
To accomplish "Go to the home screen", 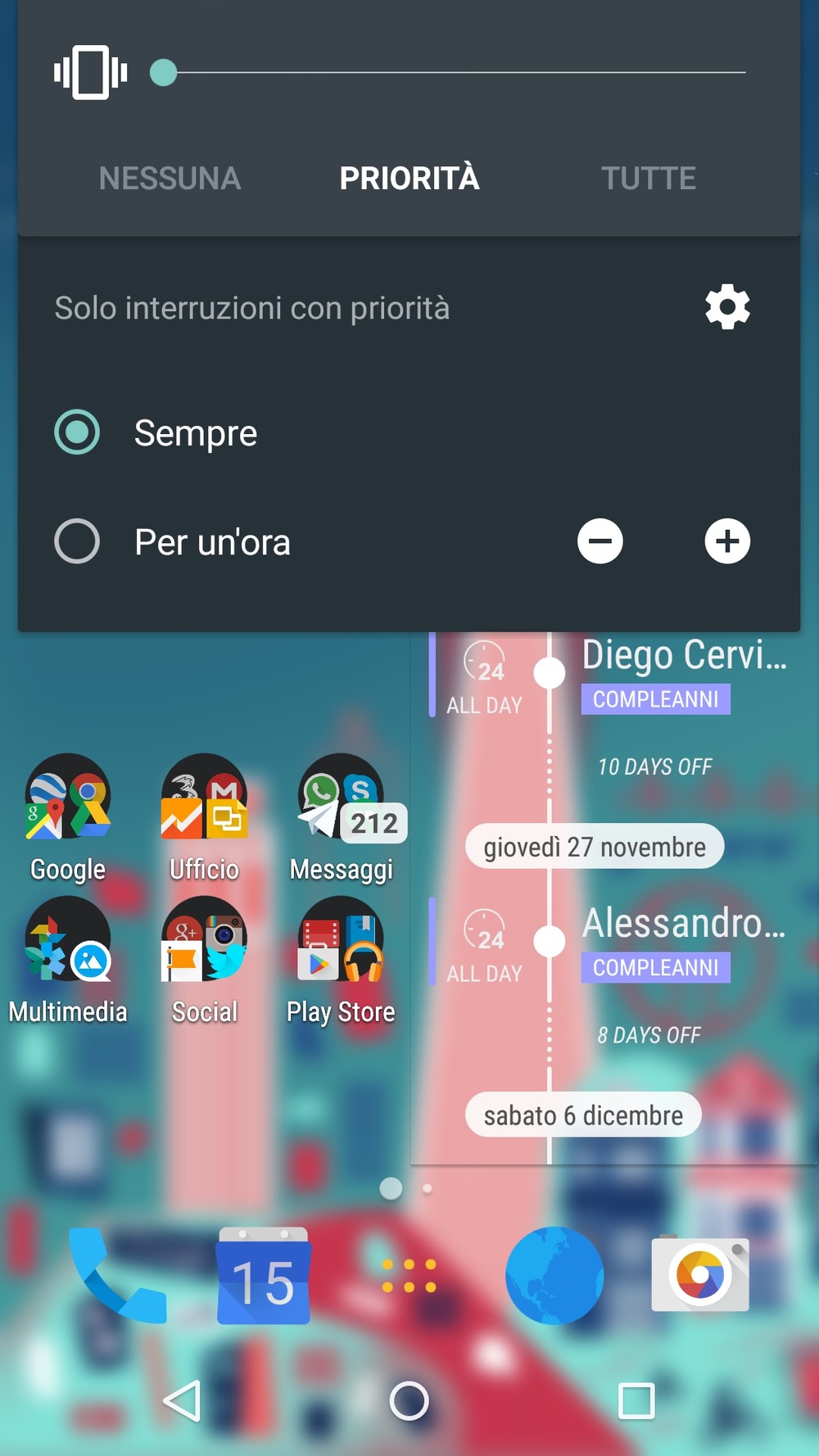I will click(409, 1400).
